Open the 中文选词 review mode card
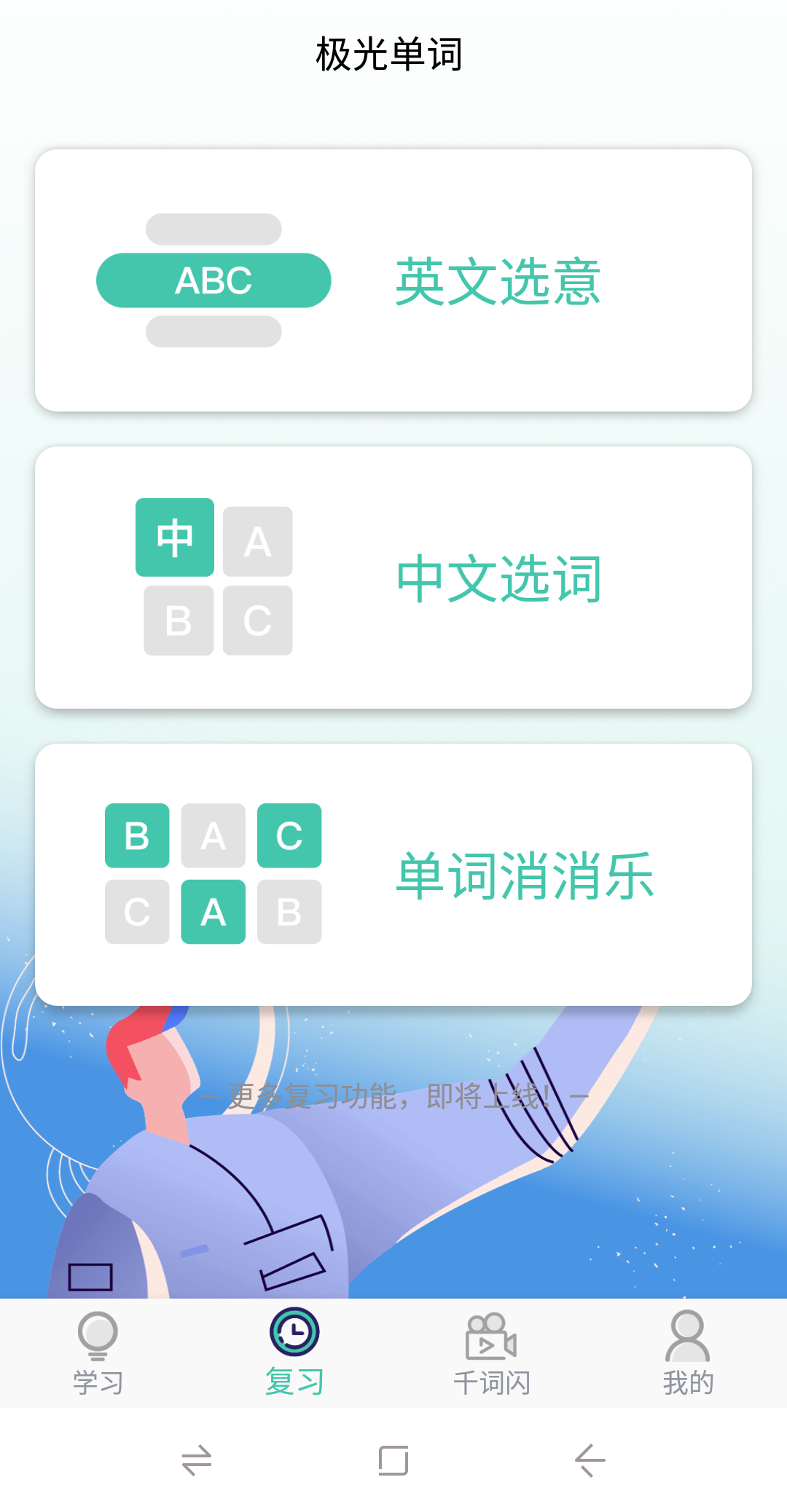 click(x=393, y=578)
